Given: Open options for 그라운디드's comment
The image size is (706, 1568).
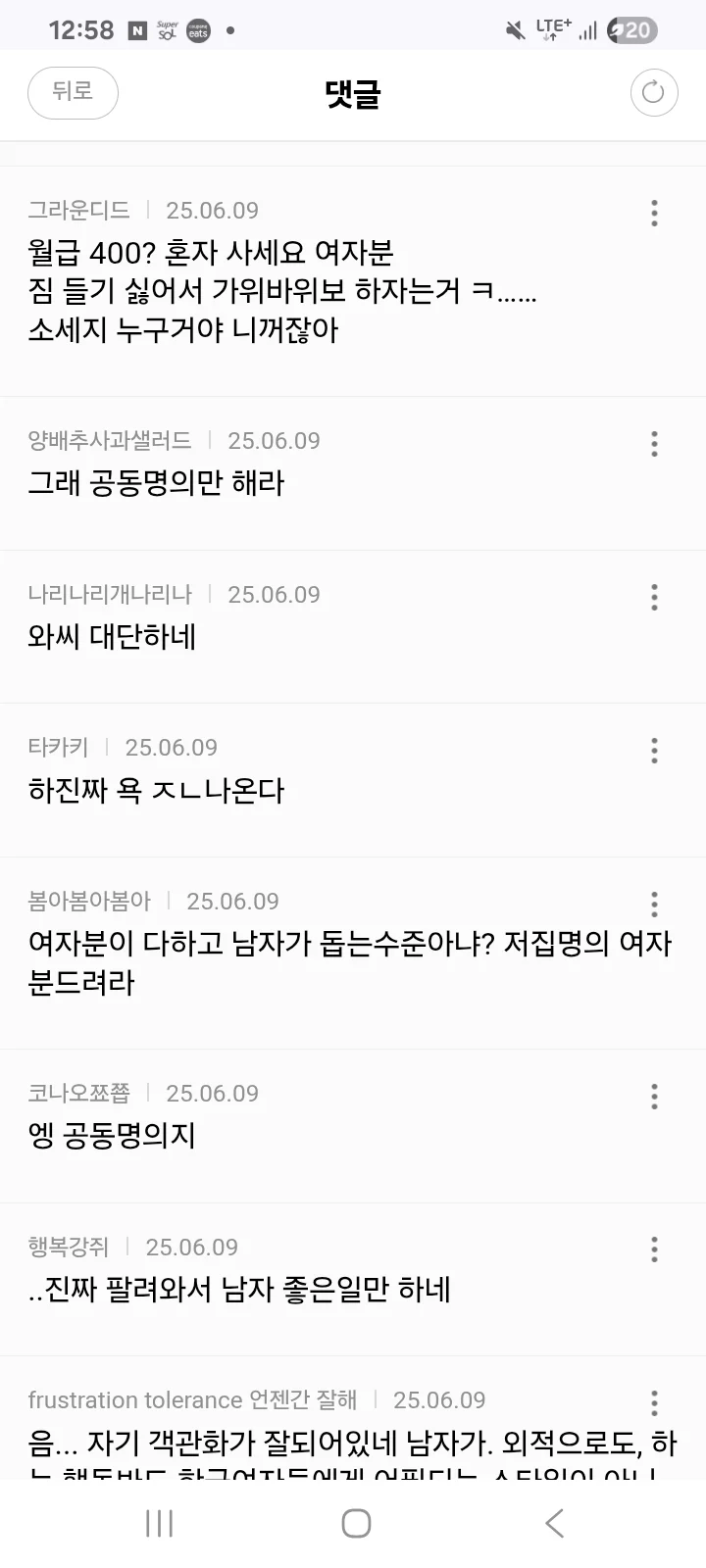Looking at the screenshot, I should click(654, 213).
